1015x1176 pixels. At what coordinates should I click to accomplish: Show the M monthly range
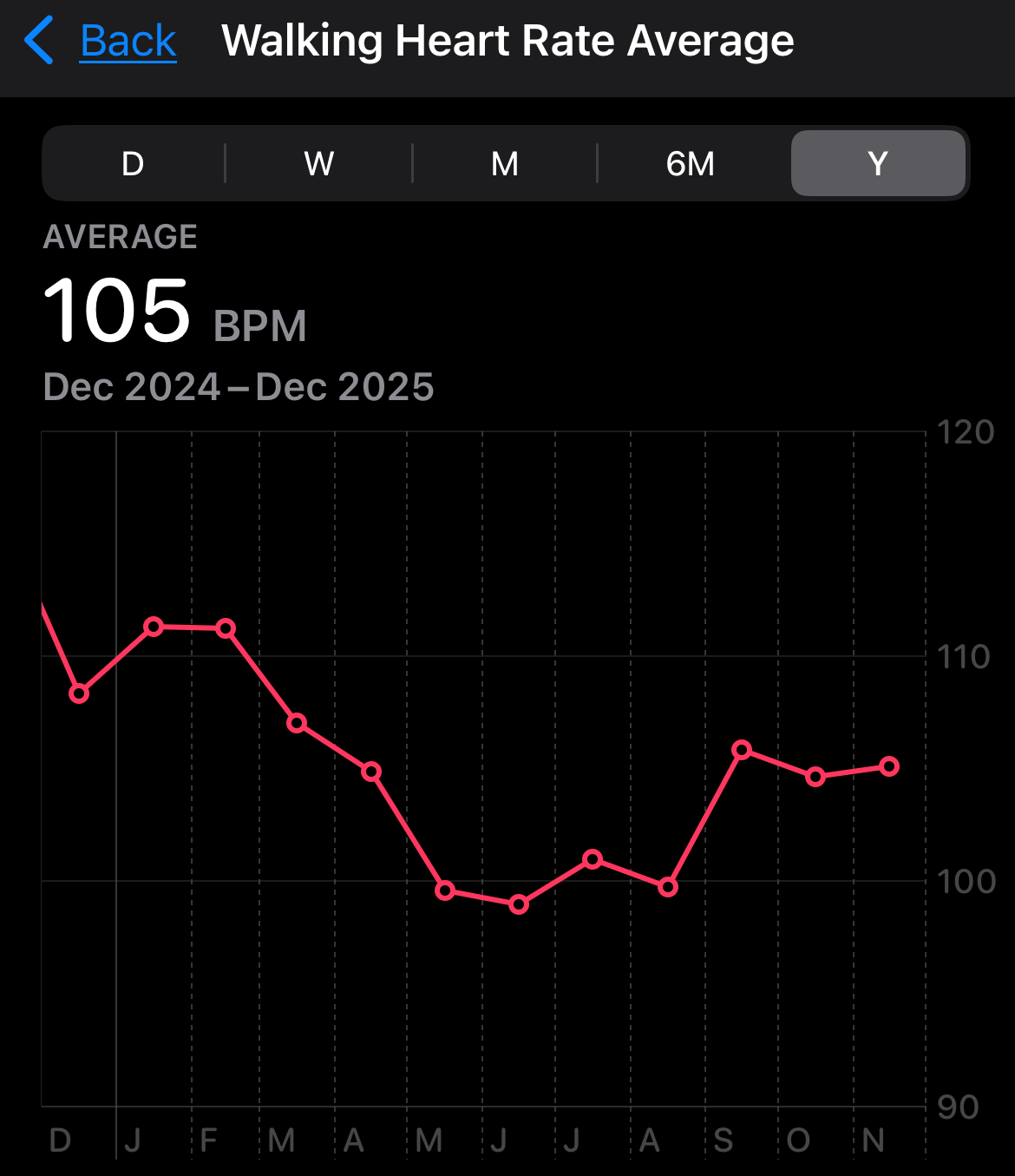click(x=504, y=164)
